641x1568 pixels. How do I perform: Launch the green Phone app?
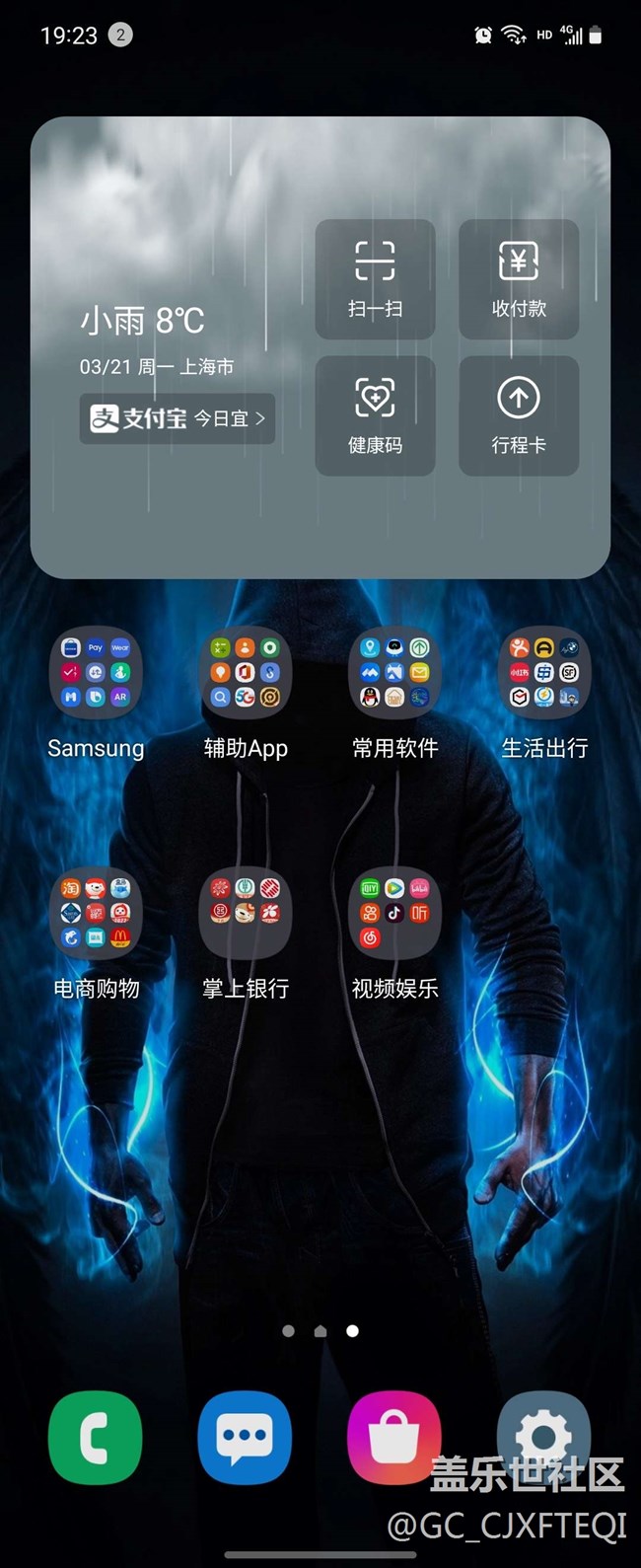tap(96, 1438)
